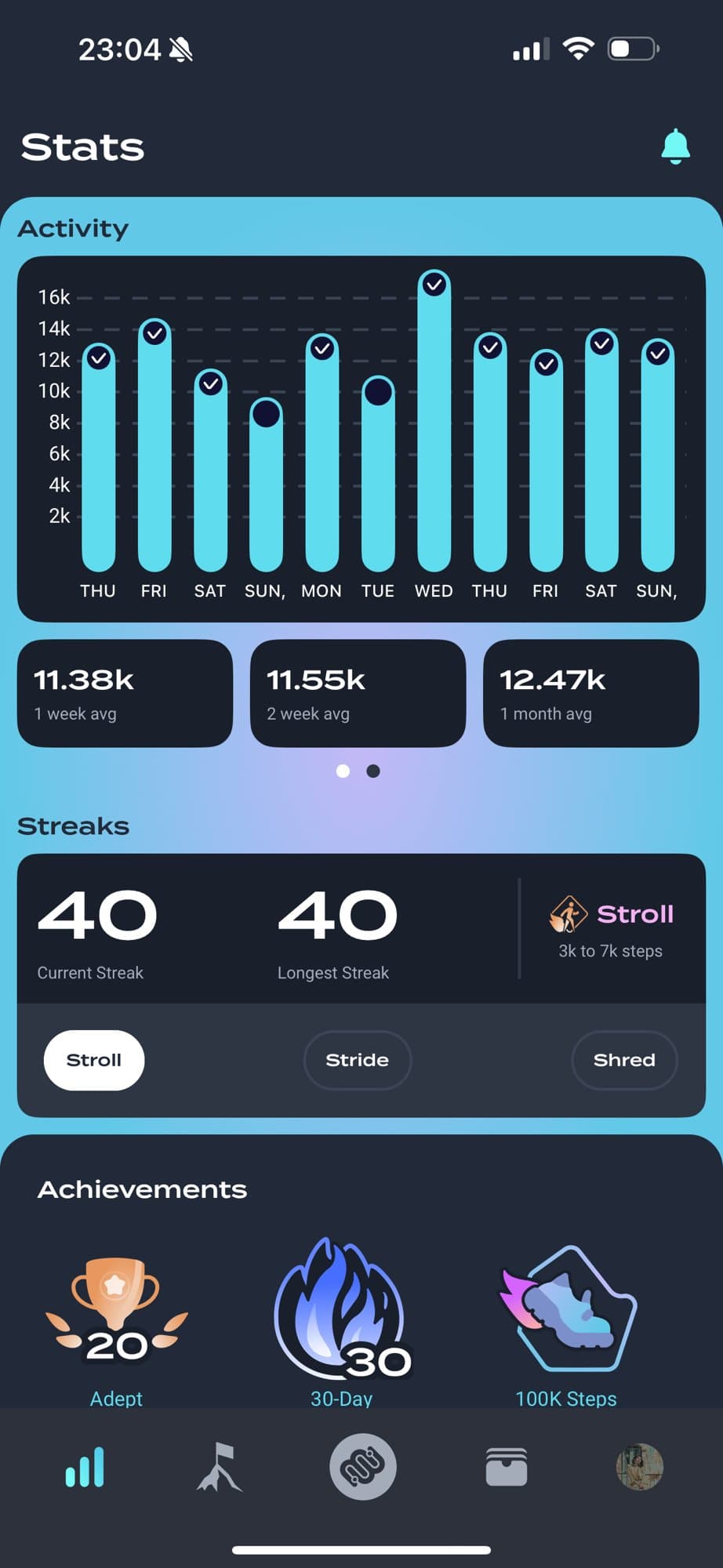Open the Stats tab in bottom bar
The image size is (723, 1568).
tap(85, 1467)
